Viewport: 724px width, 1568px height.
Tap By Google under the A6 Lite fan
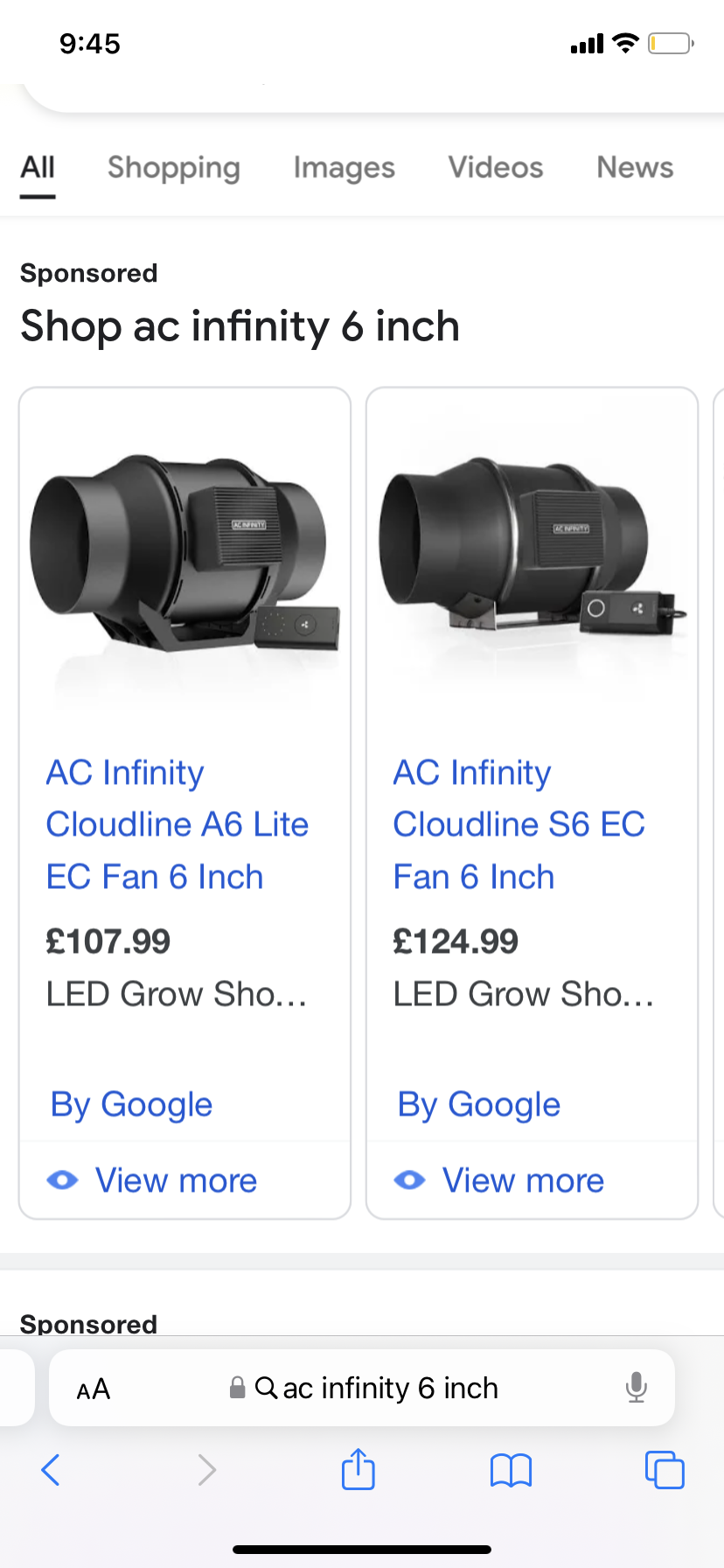pos(131,1104)
